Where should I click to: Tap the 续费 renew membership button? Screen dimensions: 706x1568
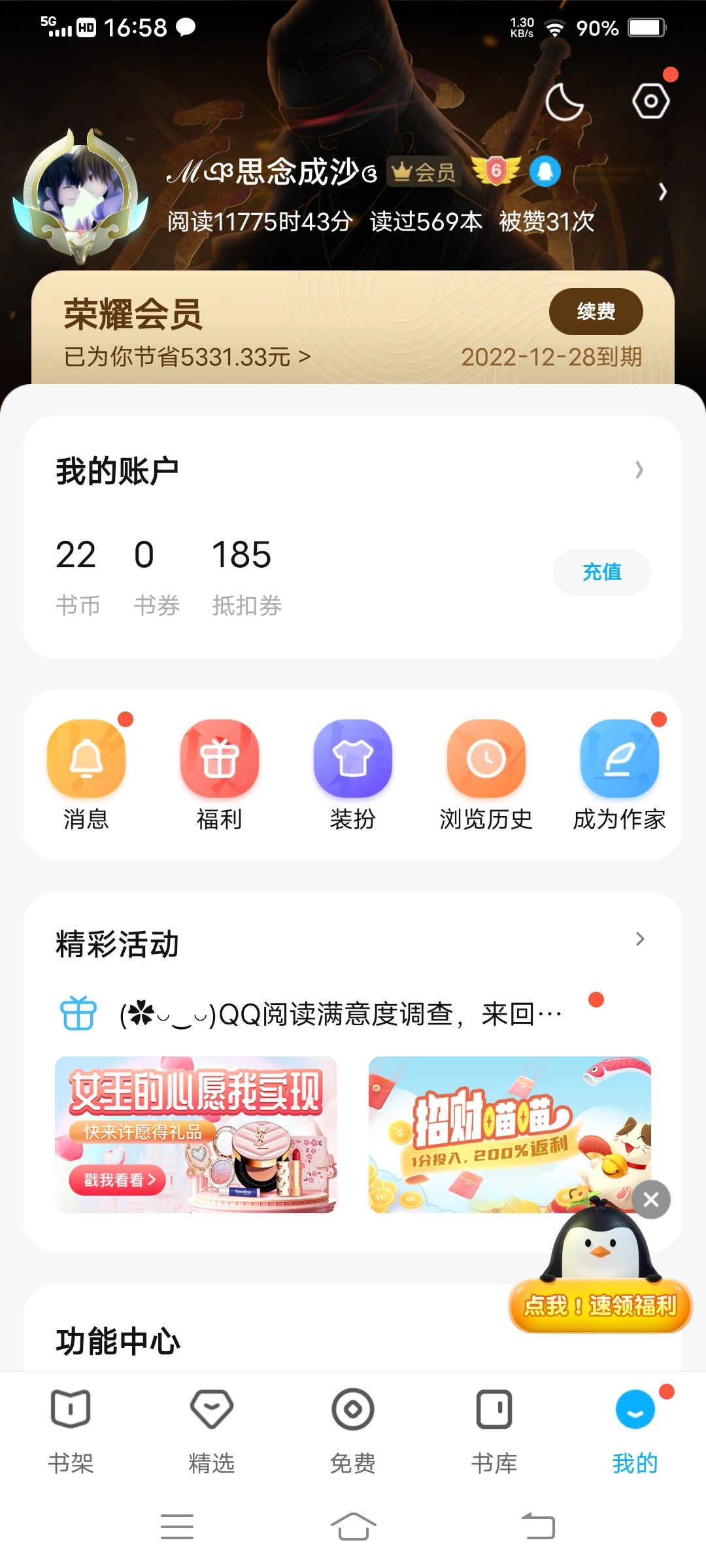click(596, 312)
